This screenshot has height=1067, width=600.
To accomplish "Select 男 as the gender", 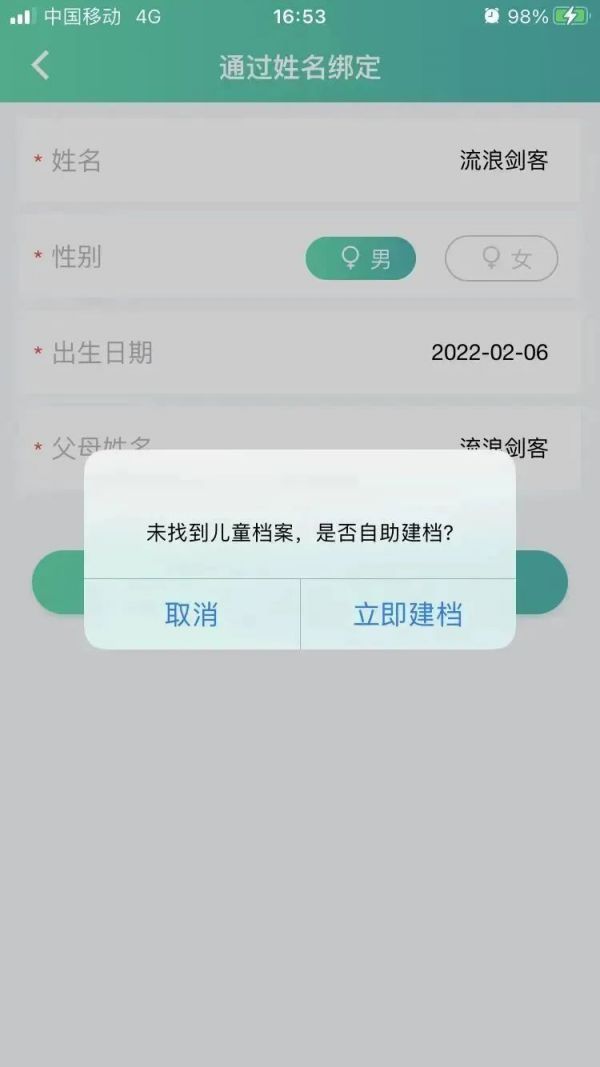I will click(x=360, y=259).
